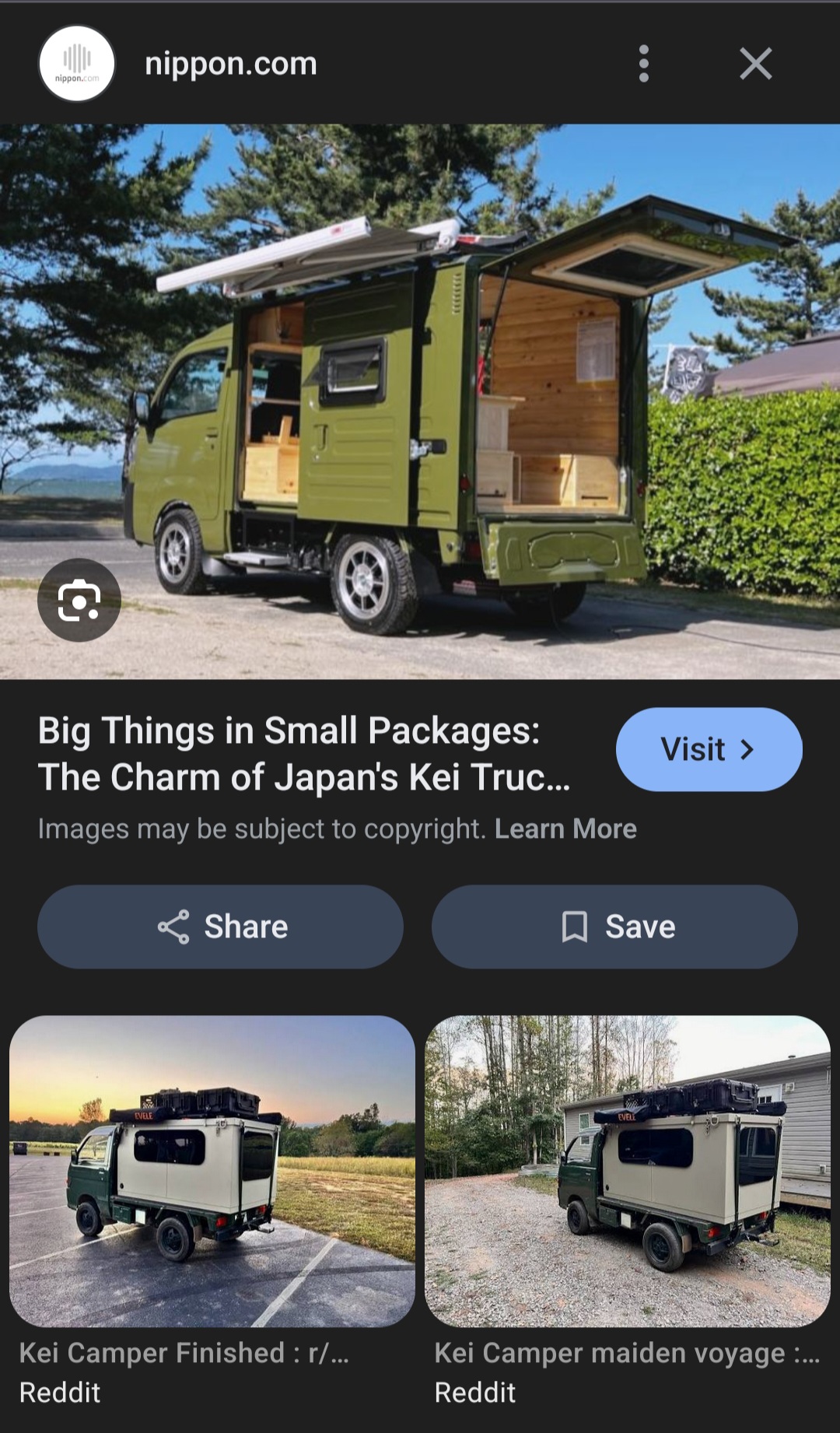The width and height of the screenshot is (840, 1433).
Task: Open the Big Things in Small Packages article title
Action: (x=305, y=754)
